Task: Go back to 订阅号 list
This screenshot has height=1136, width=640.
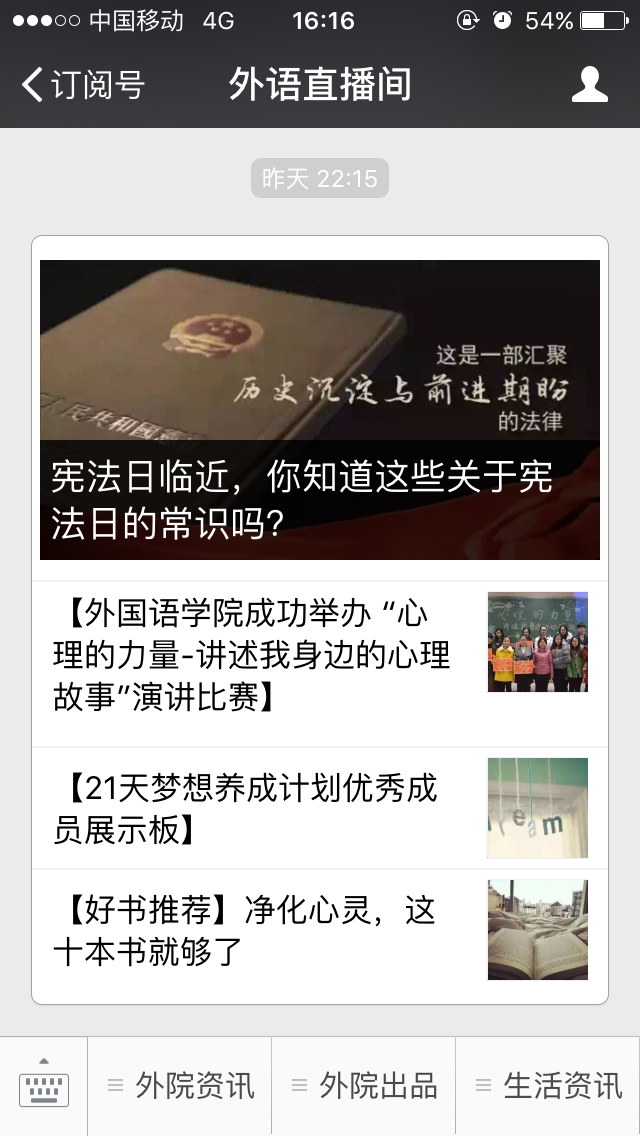Action: coord(82,85)
